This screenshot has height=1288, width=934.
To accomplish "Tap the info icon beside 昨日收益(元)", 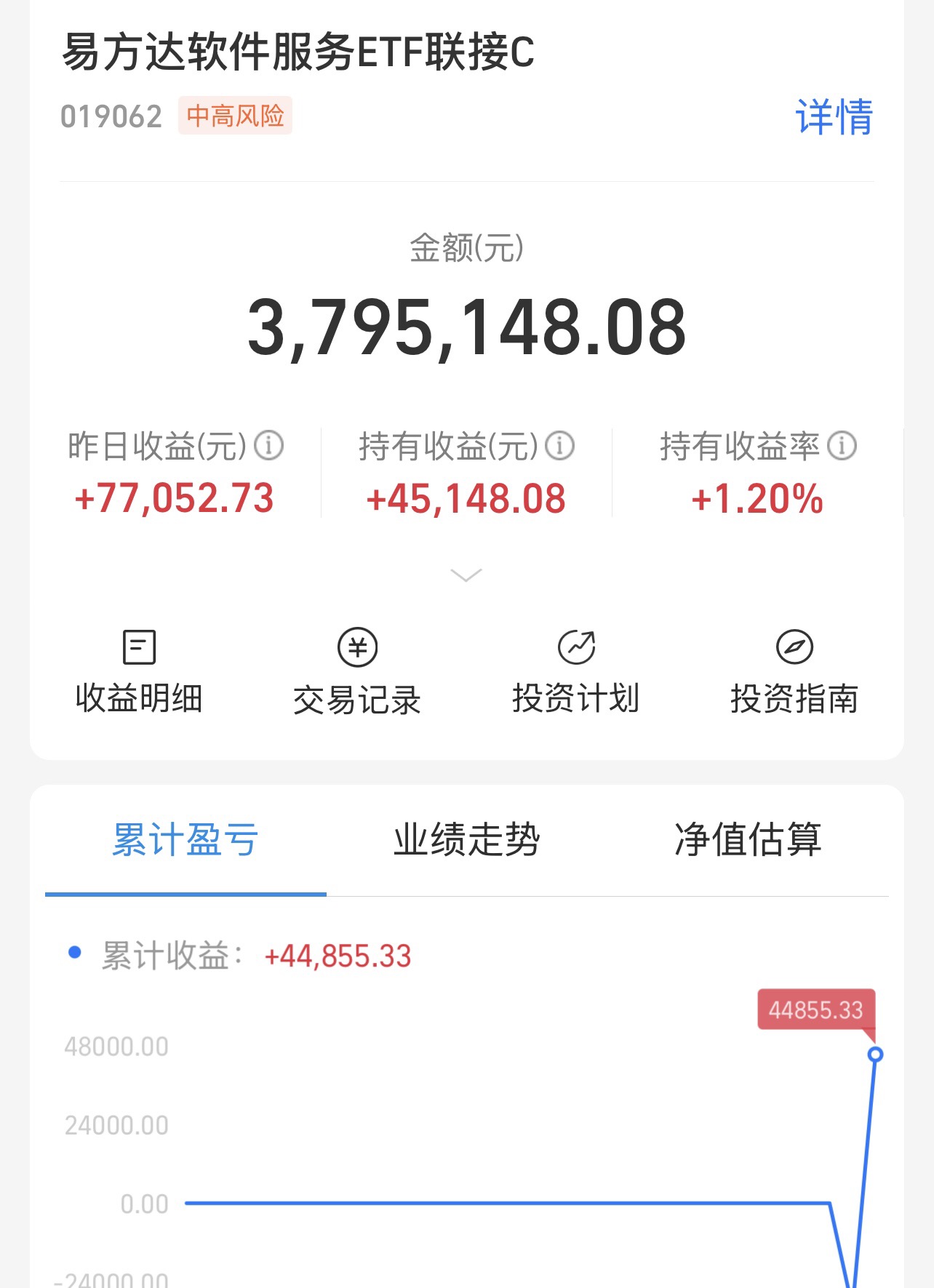I will coord(268,445).
